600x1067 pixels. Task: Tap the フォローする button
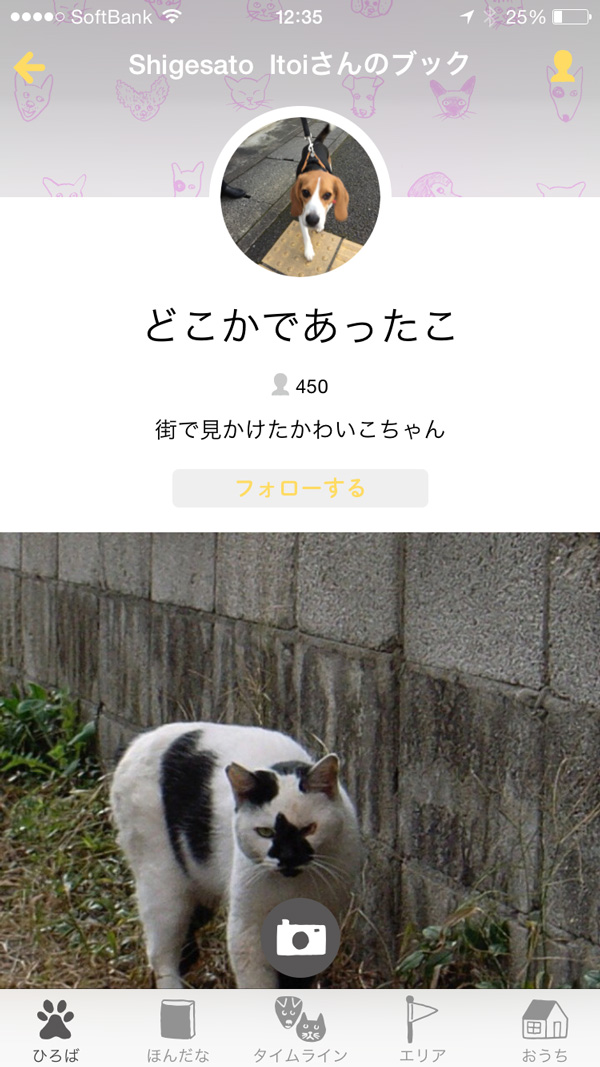tap(300, 489)
